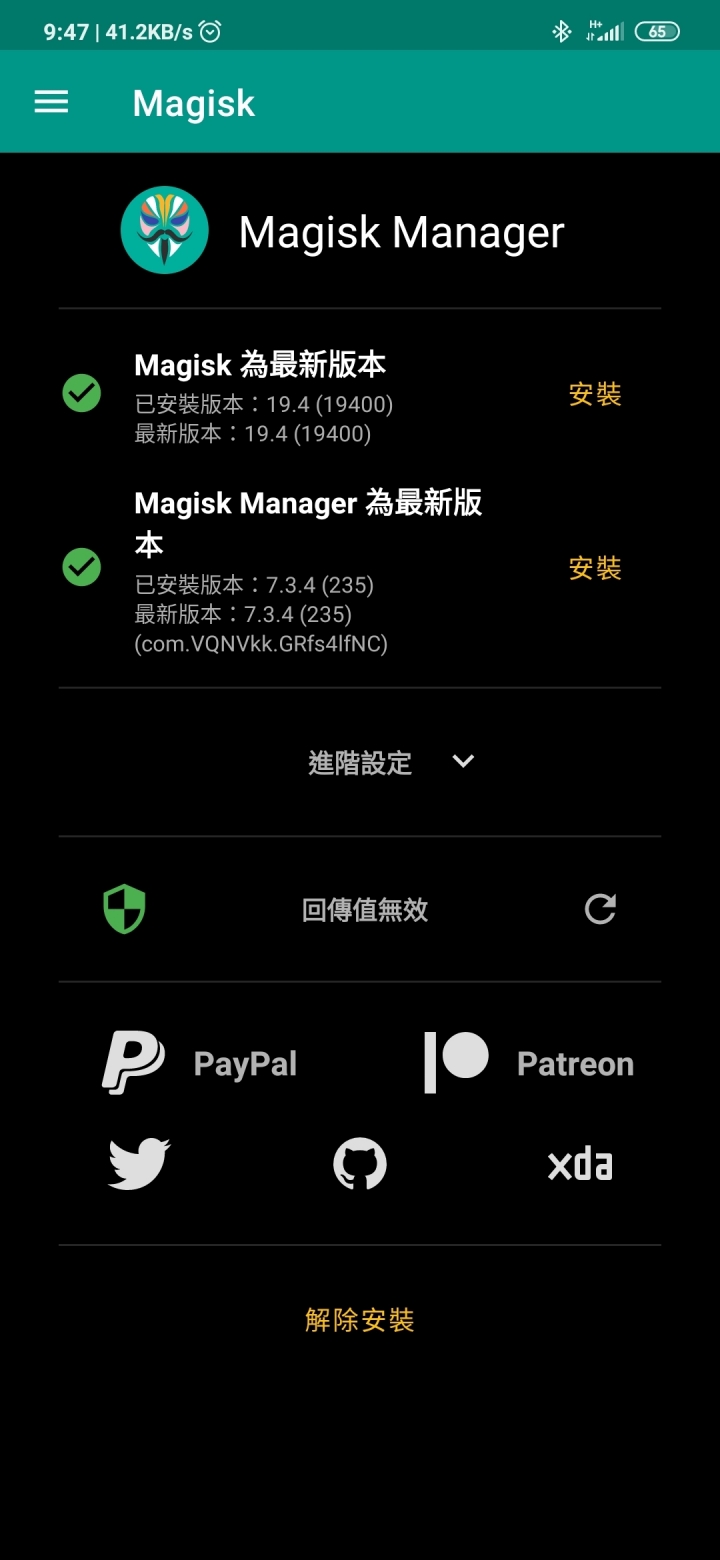
Task: Refresh the SafetyNet check status
Action: point(600,909)
